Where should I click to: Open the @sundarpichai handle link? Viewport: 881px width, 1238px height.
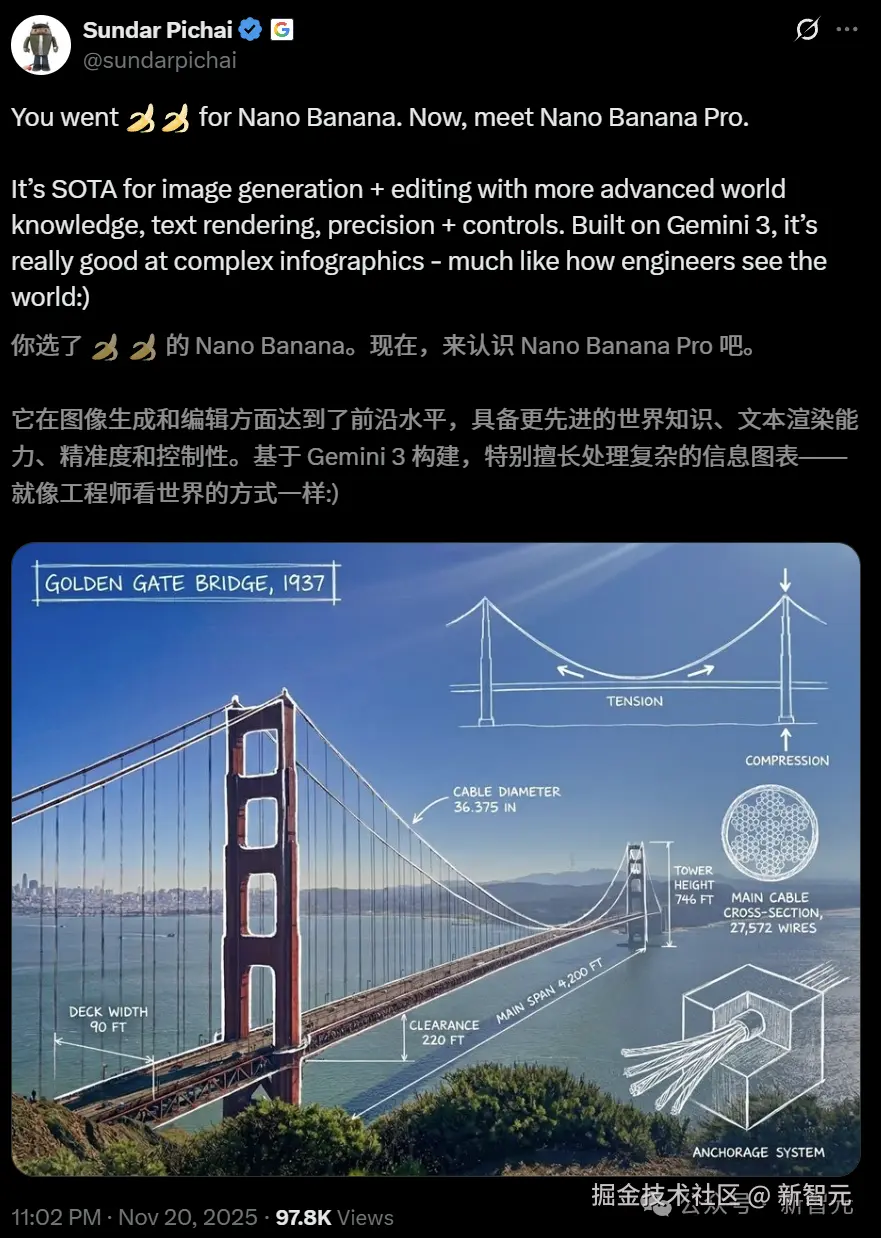tap(159, 60)
